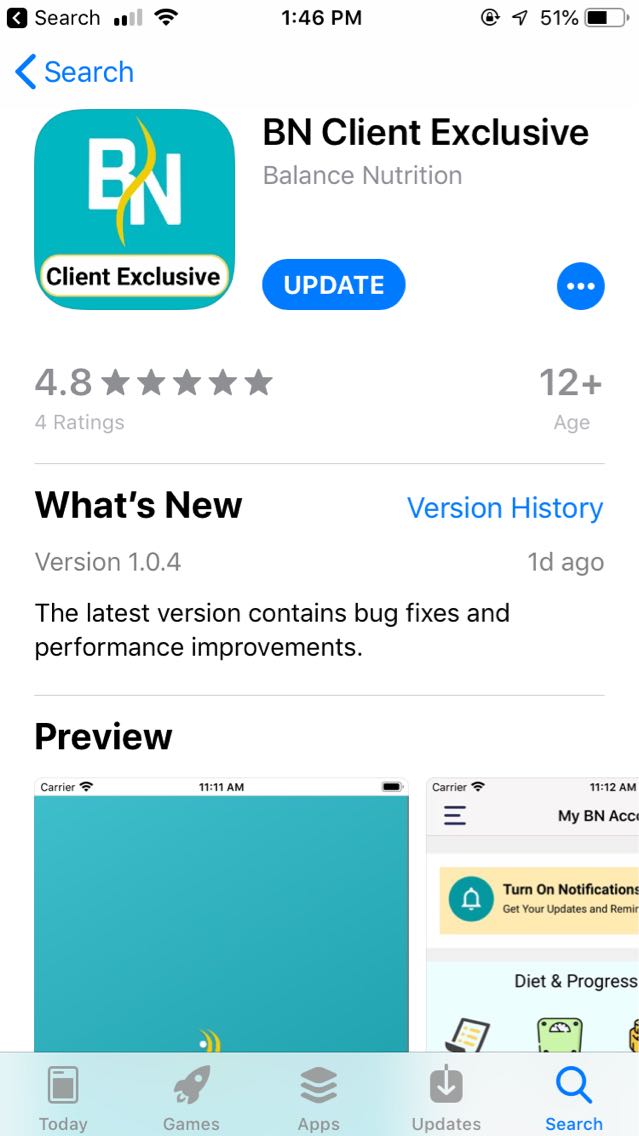Open Version History
The image size is (639, 1136).
tap(505, 508)
